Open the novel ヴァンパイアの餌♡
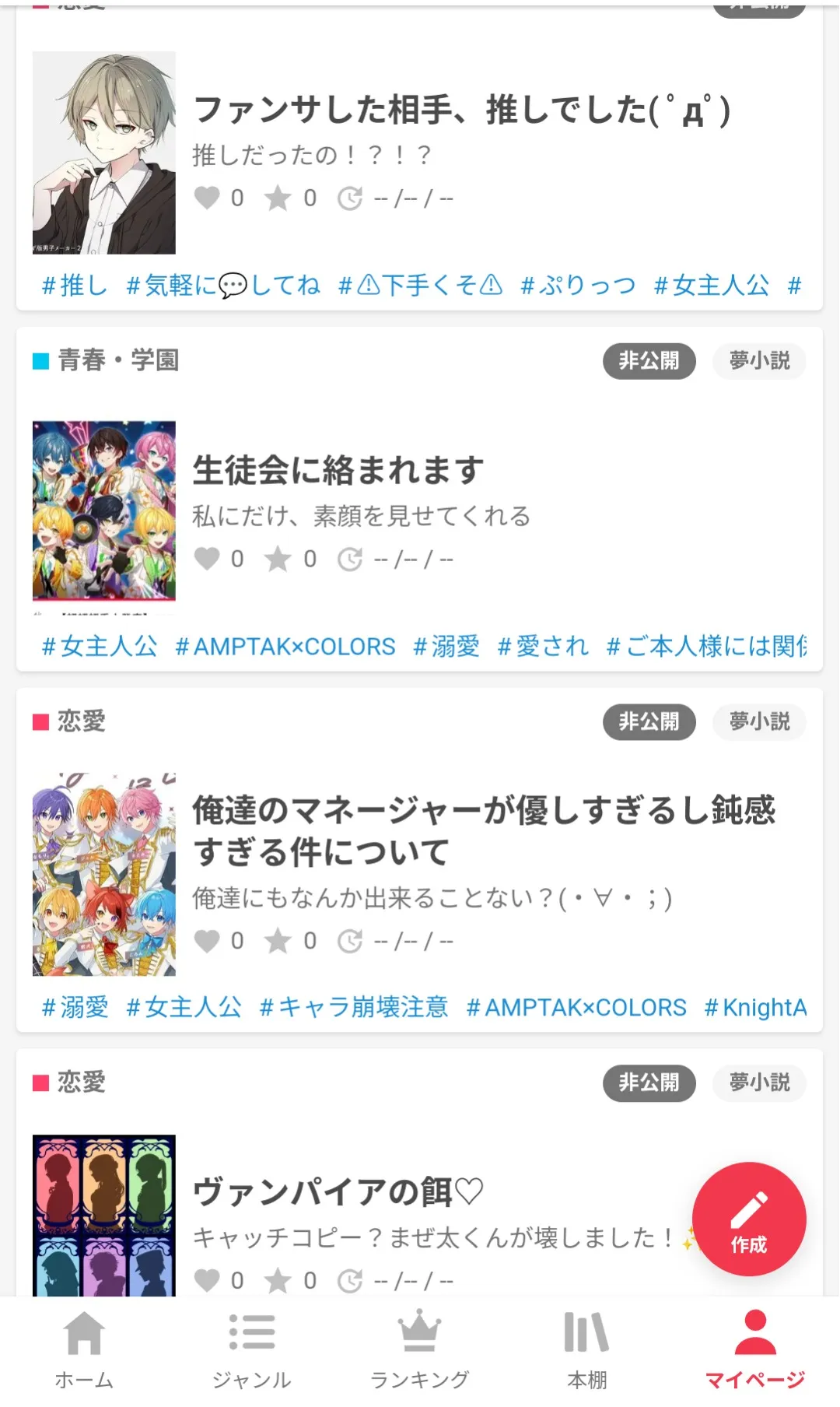The width and height of the screenshot is (840, 1407). 338,1191
